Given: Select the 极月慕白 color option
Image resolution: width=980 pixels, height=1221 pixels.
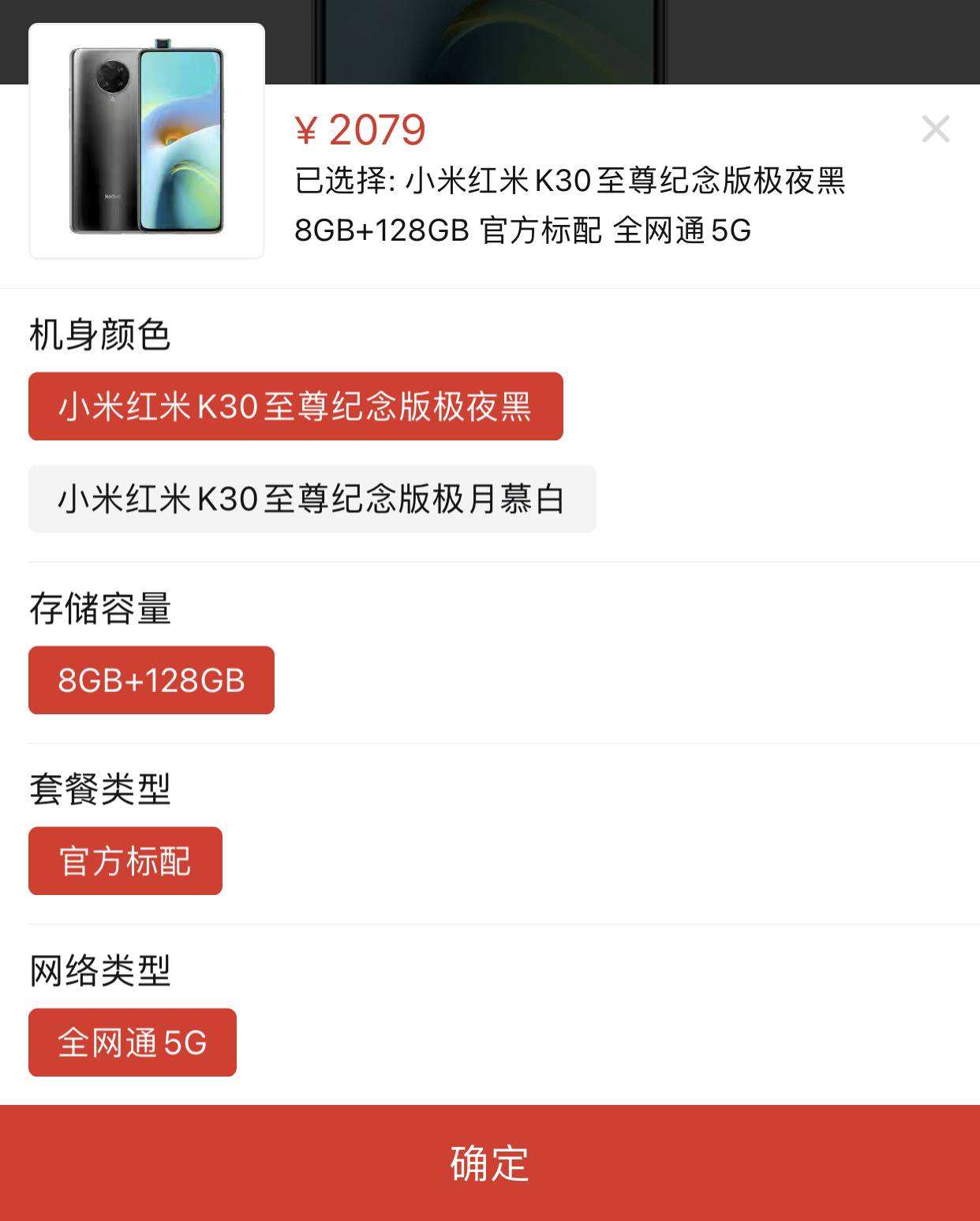Looking at the screenshot, I should coord(312,498).
